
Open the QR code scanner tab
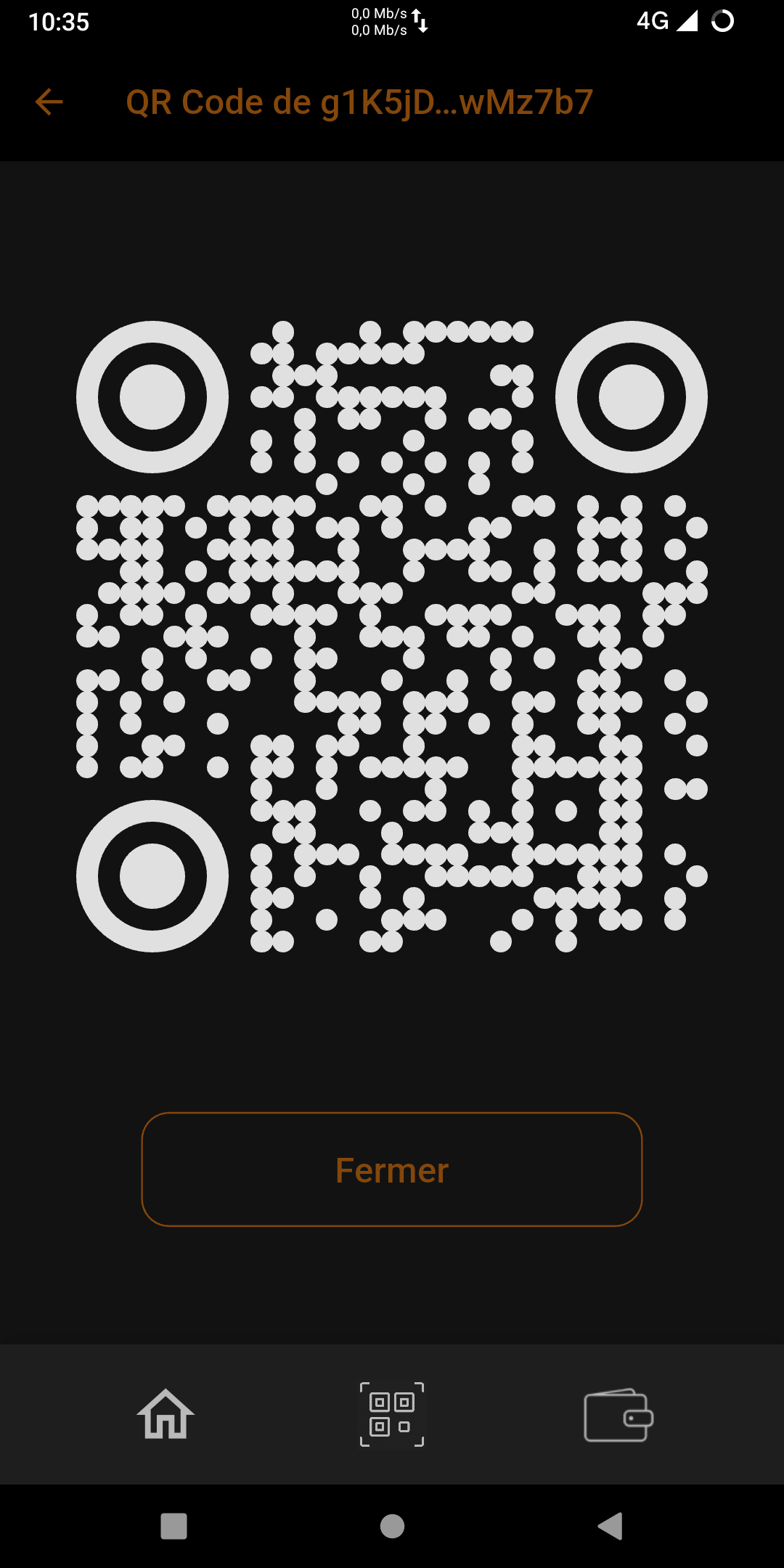(392, 1414)
